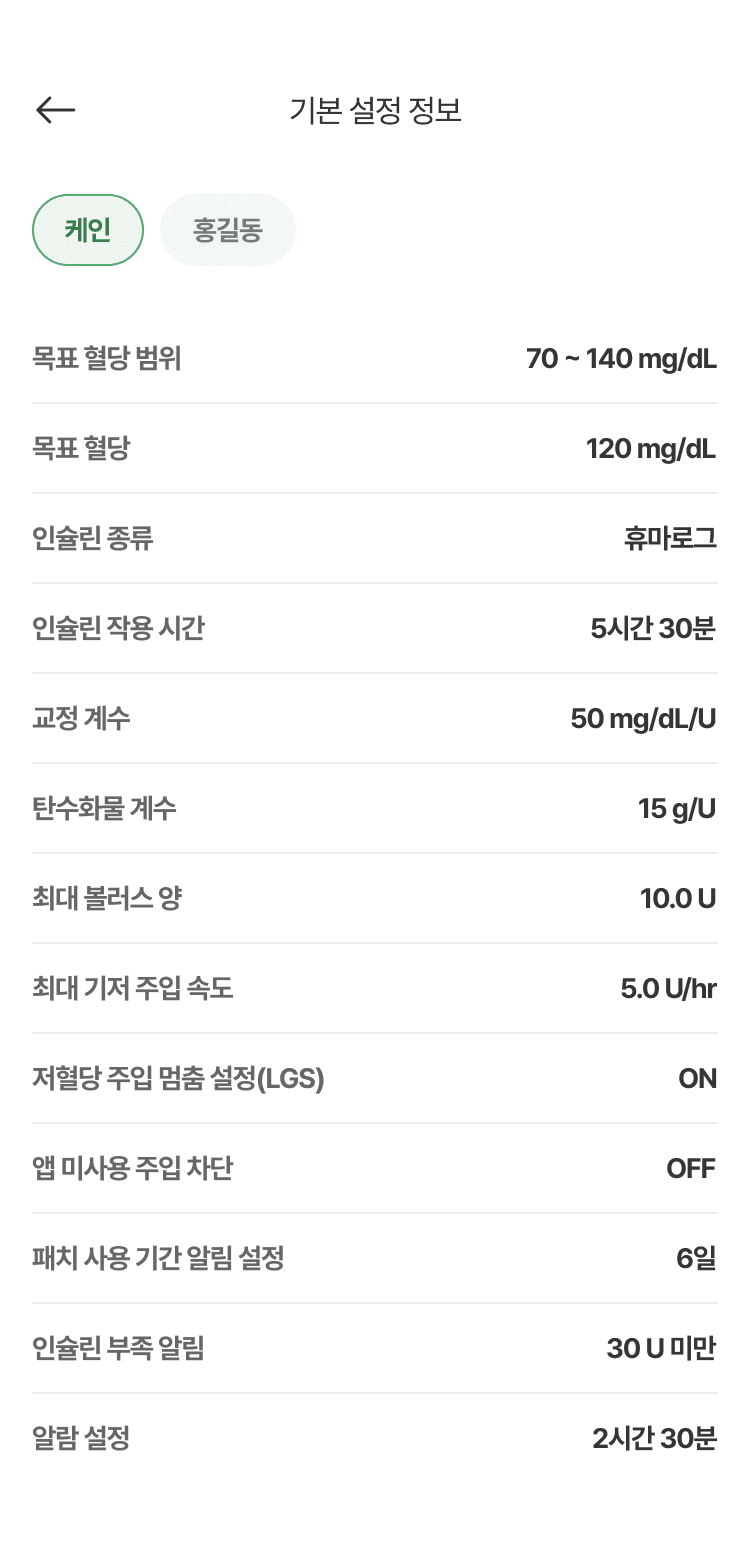The height and width of the screenshot is (1564, 750).
Task: Switch to the 홍길동 profile chip
Action: tap(228, 230)
